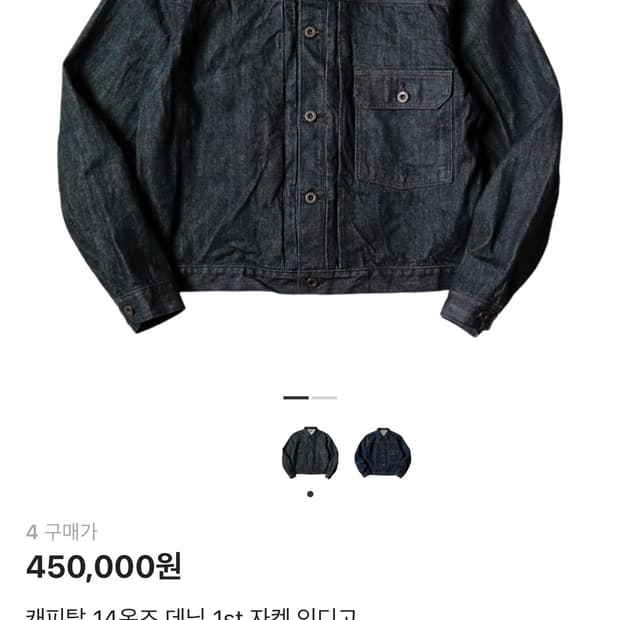Open the large jacket product photo
Viewport: 620px width, 620px height.
pyautogui.click(x=310, y=170)
